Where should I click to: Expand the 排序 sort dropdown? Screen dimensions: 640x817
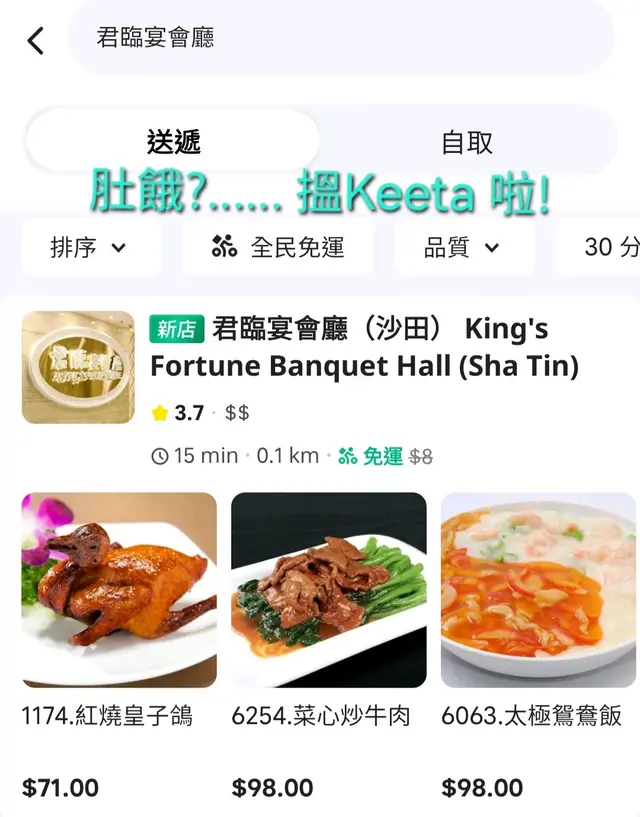(x=90, y=247)
